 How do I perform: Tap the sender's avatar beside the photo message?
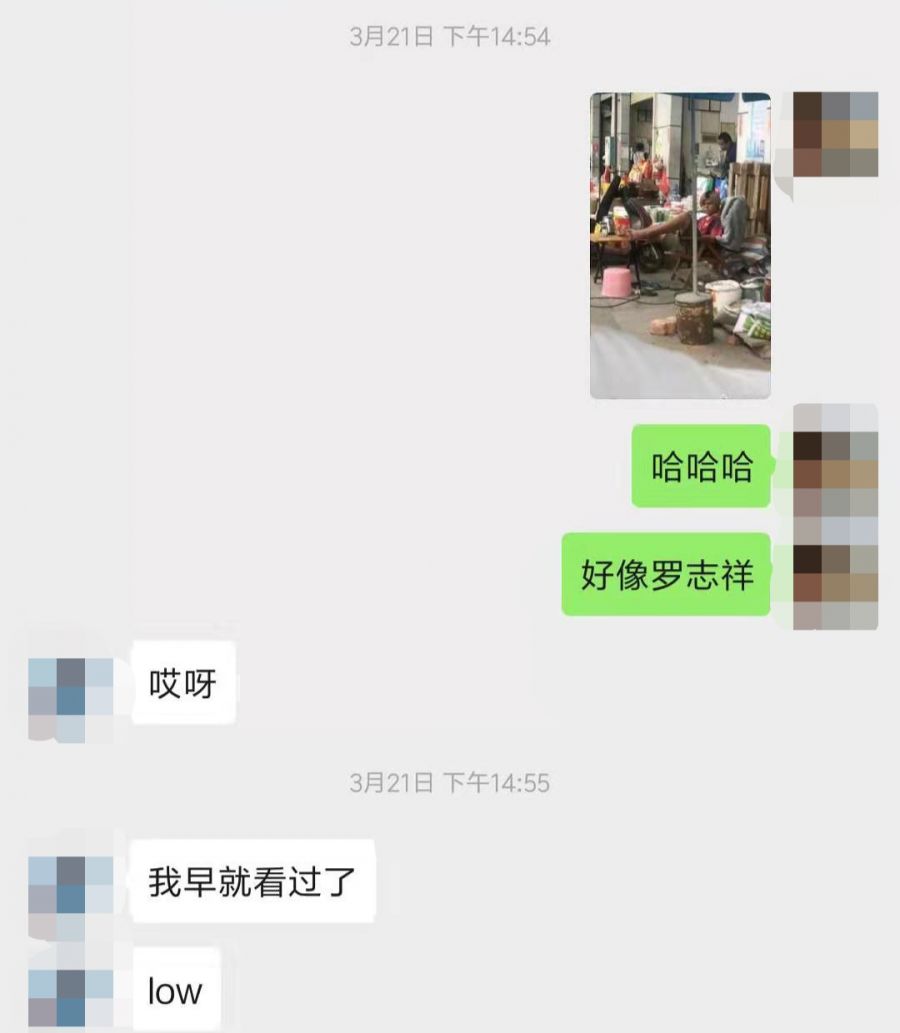(835, 135)
